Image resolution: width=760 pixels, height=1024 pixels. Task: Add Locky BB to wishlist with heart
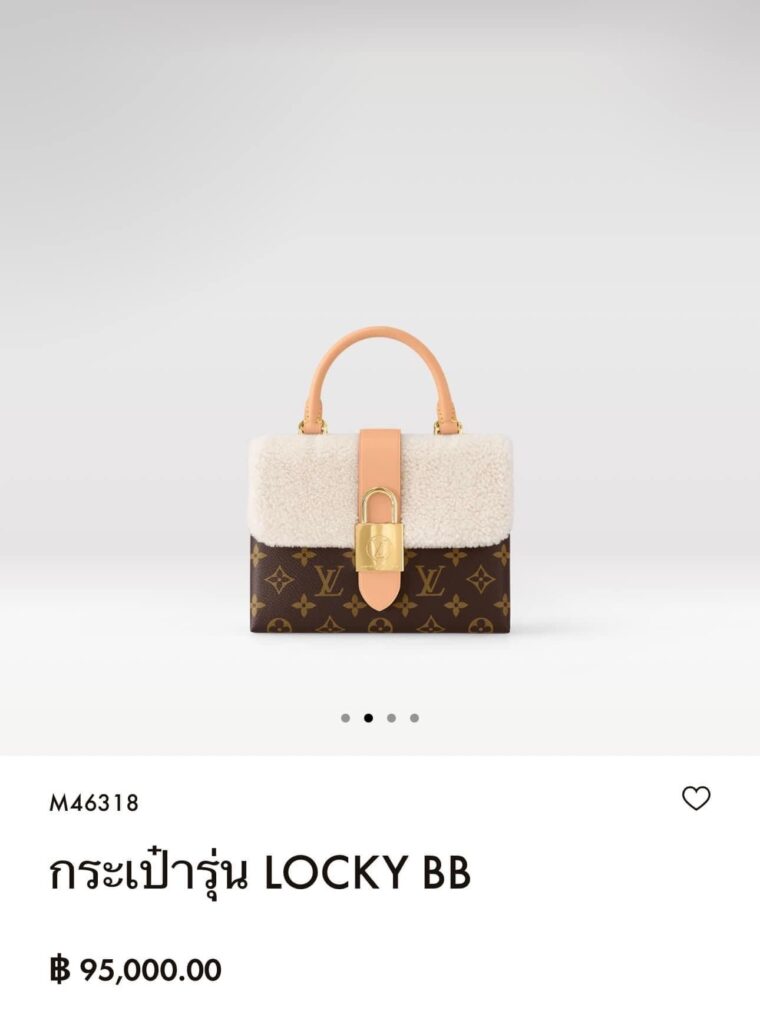(696, 798)
